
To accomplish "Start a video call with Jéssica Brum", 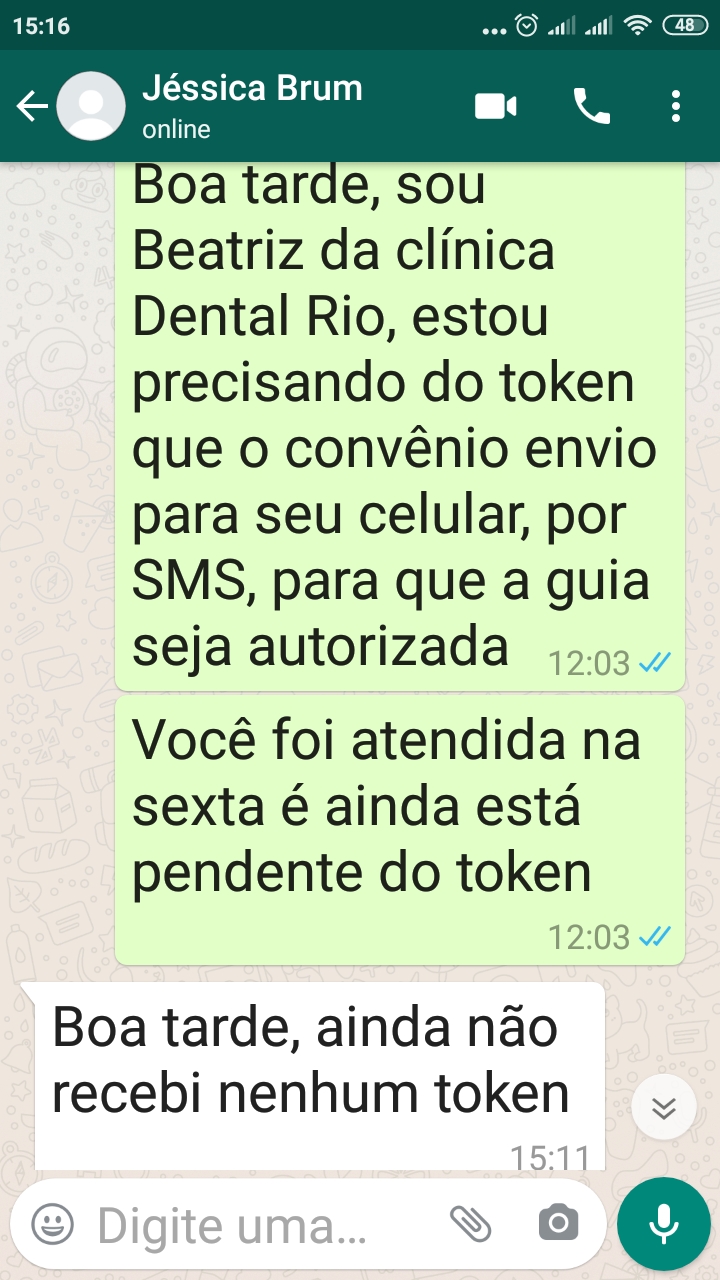I will pos(495,106).
